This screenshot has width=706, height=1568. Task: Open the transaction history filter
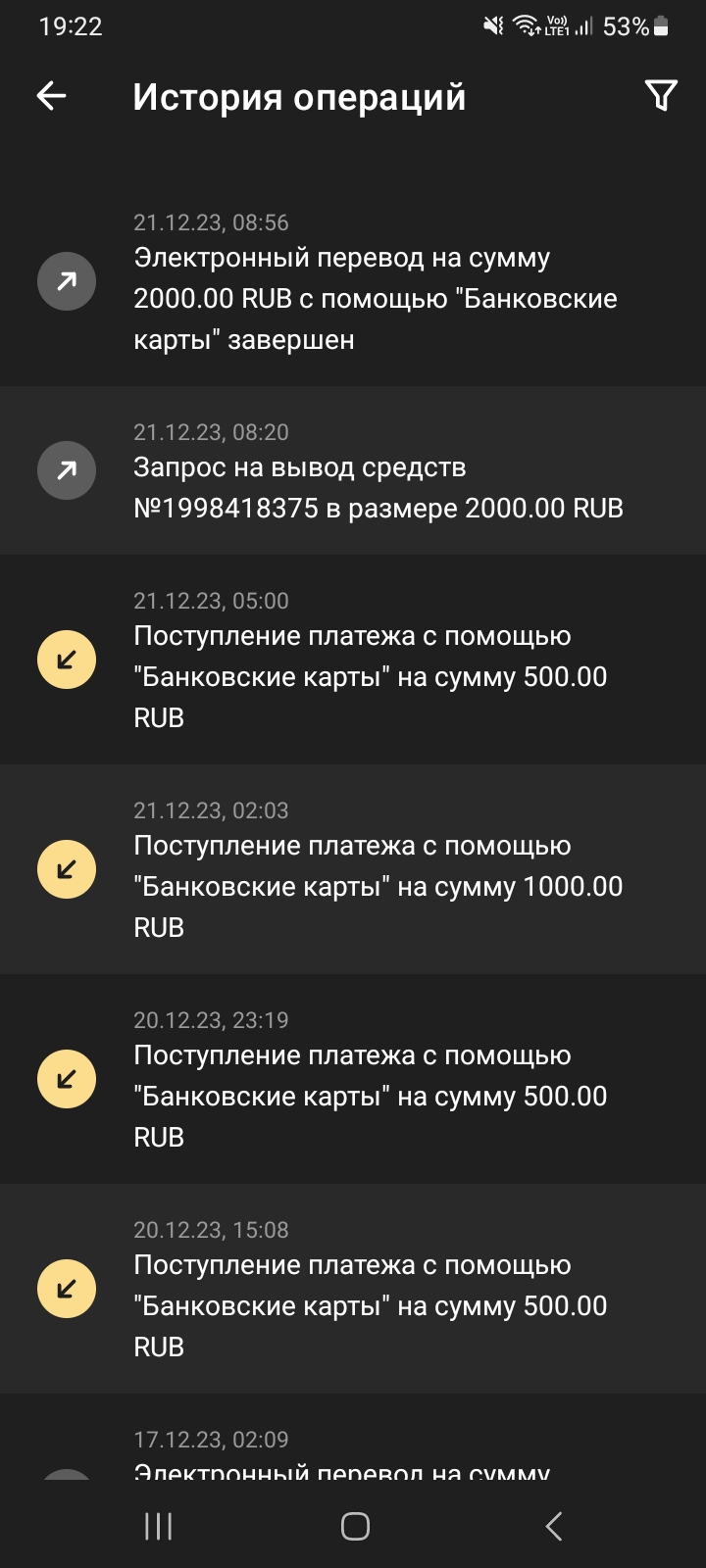(x=661, y=95)
